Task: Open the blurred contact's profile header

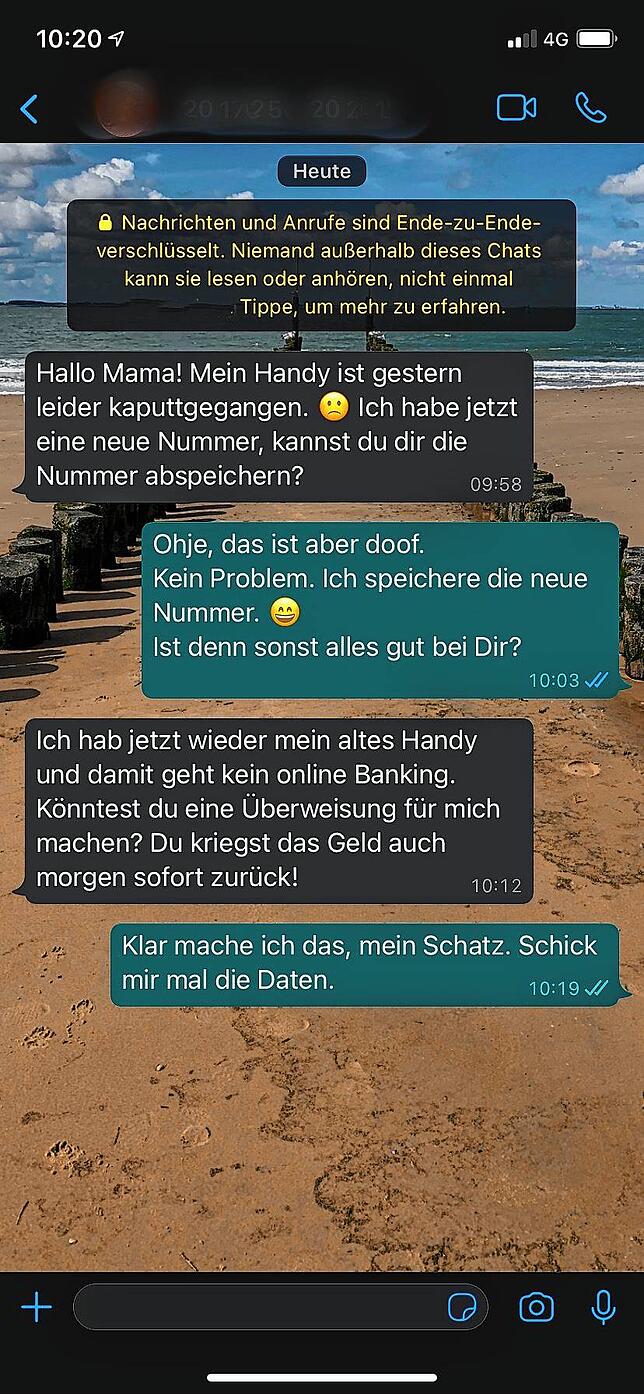Action: tap(260, 108)
